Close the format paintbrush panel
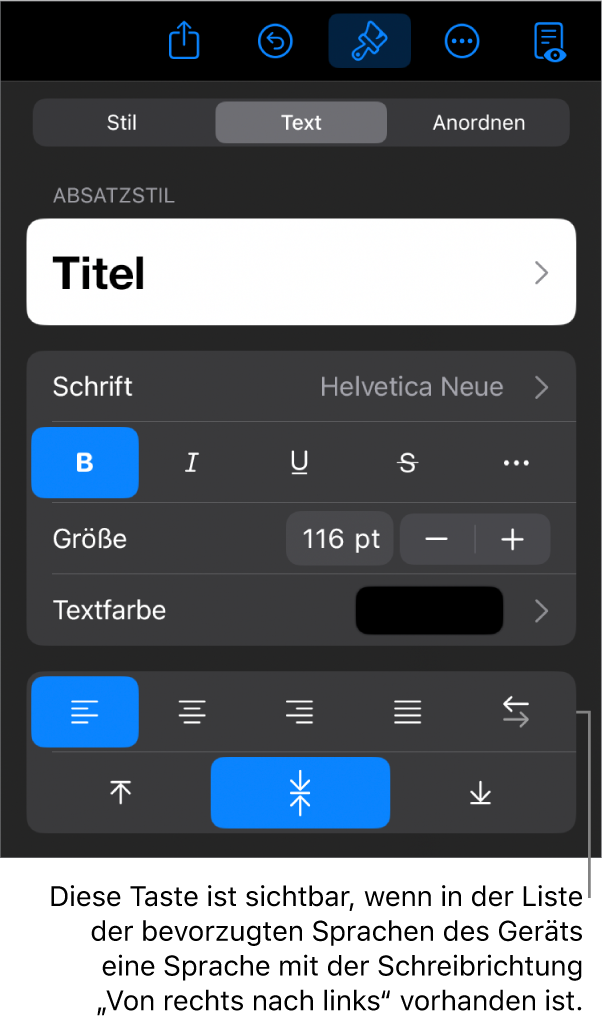Screen dimensions: 603x1023 pyautogui.click(x=369, y=42)
